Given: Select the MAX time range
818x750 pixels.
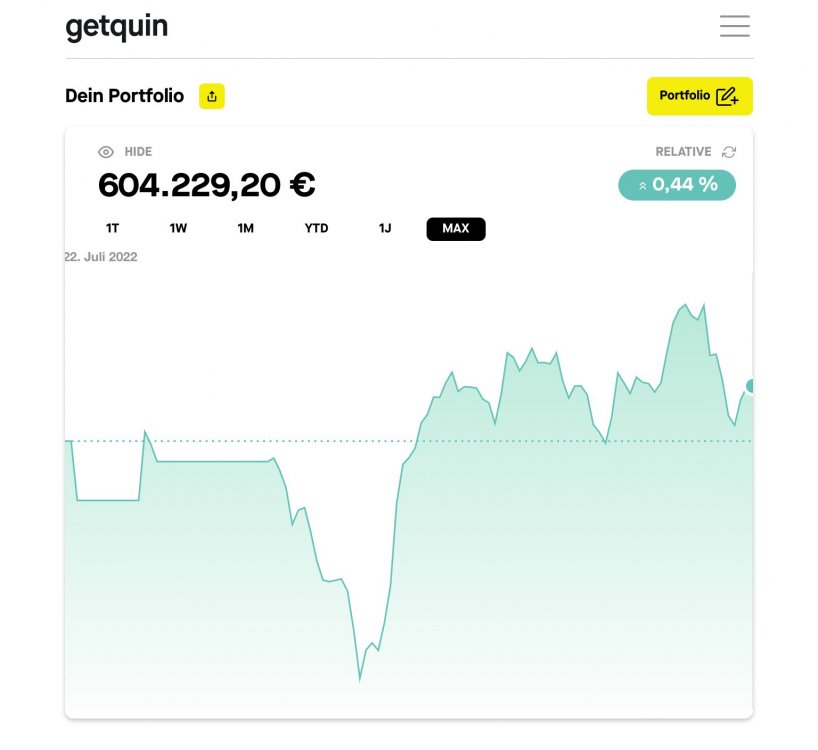Looking at the screenshot, I should pyautogui.click(x=455, y=229).
